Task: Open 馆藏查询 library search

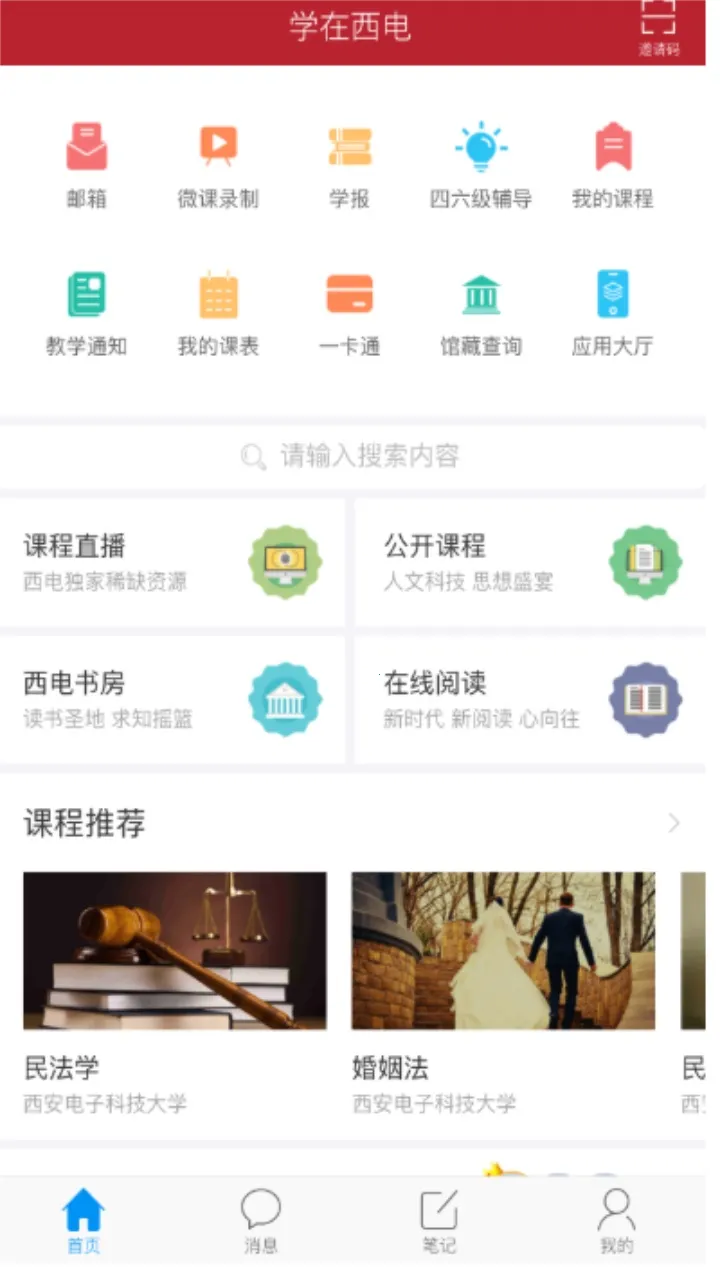Action: click(481, 310)
